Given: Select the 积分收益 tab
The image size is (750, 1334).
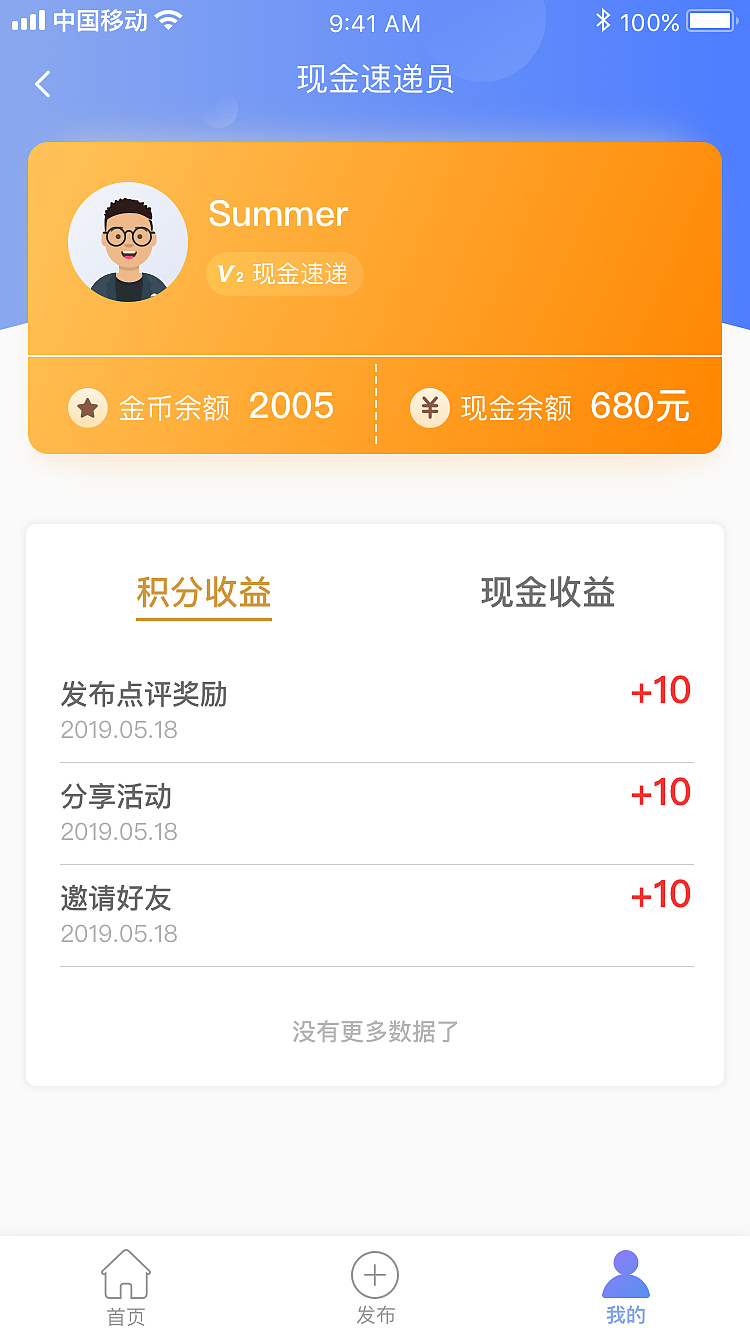Looking at the screenshot, I should click(x=203, y=593).
